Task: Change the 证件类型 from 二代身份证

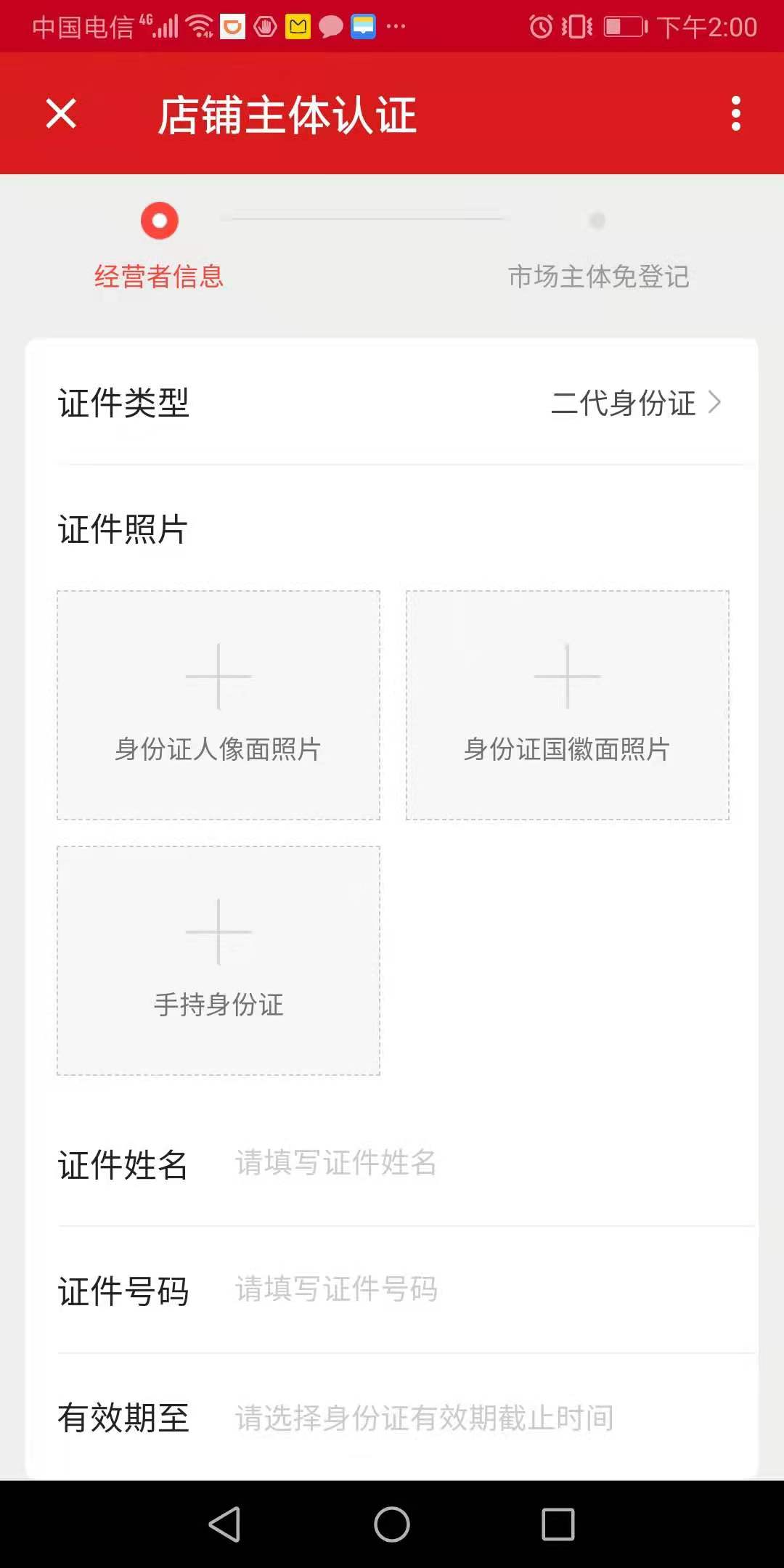Action: [x=635, y=403]
